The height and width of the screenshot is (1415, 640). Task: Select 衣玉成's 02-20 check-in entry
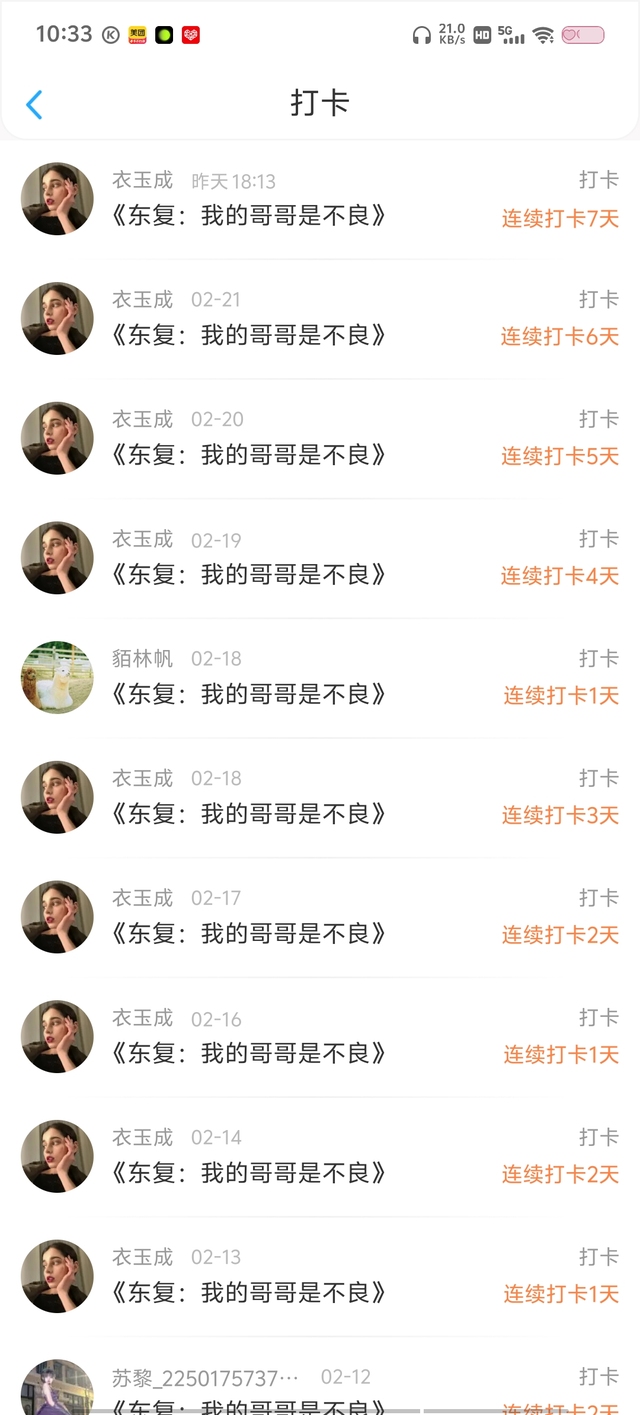coord(320,438)
